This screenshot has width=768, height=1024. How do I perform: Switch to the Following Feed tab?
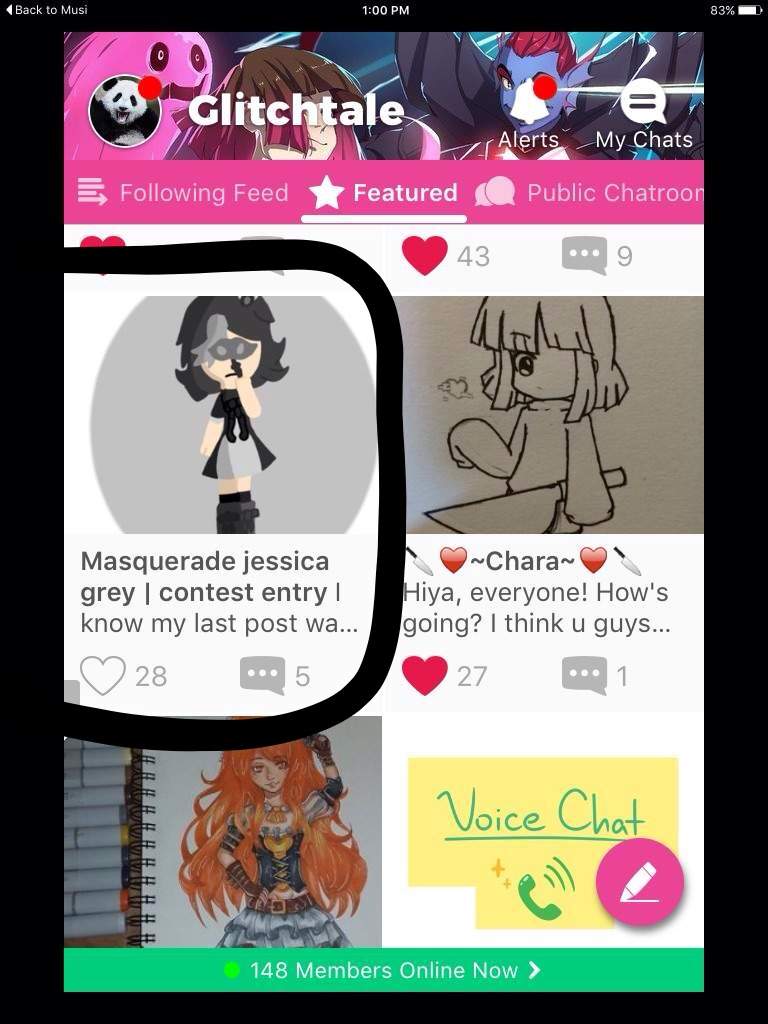[x=183, y=193]
